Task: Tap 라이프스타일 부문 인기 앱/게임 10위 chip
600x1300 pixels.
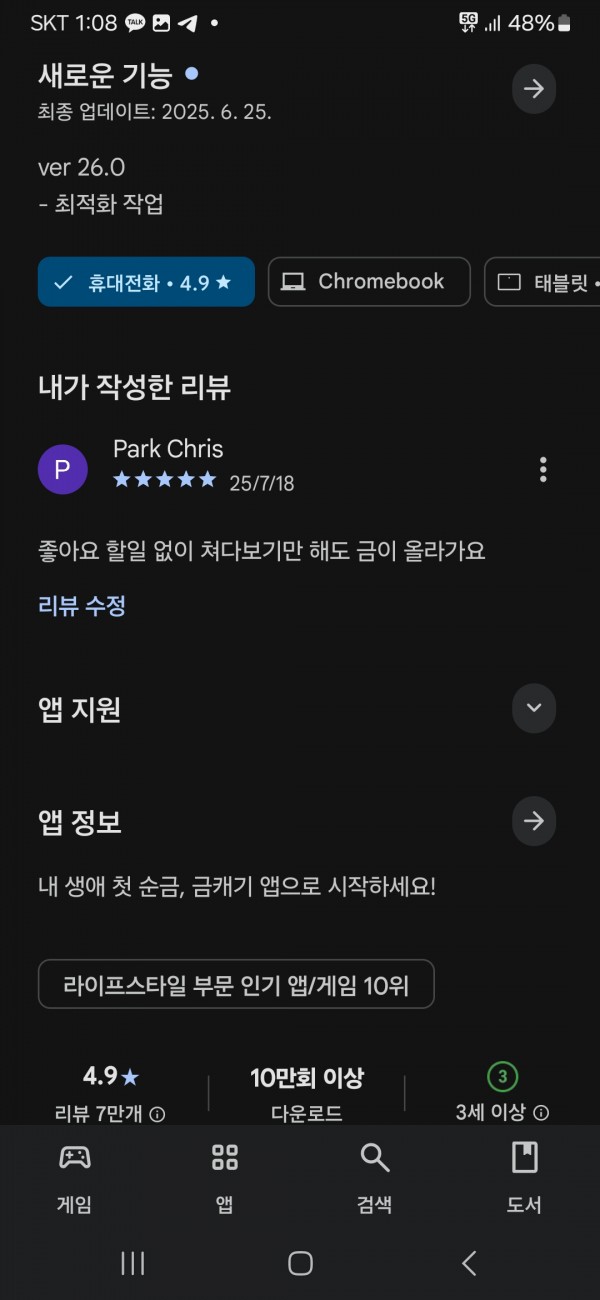Action: pos(236,984)
